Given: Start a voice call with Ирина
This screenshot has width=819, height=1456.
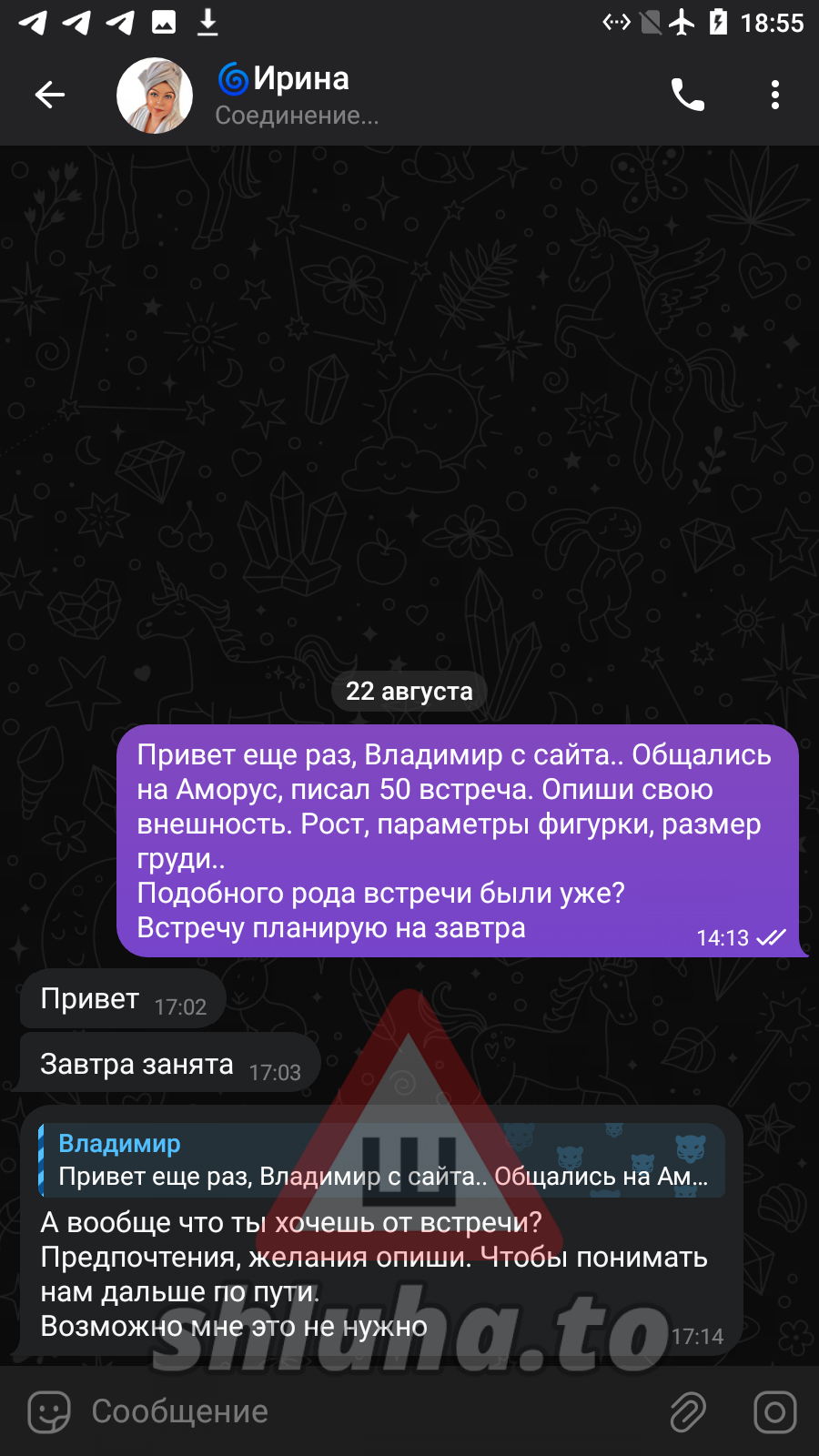Looking at the screenshot, I should tap(688, 95).
